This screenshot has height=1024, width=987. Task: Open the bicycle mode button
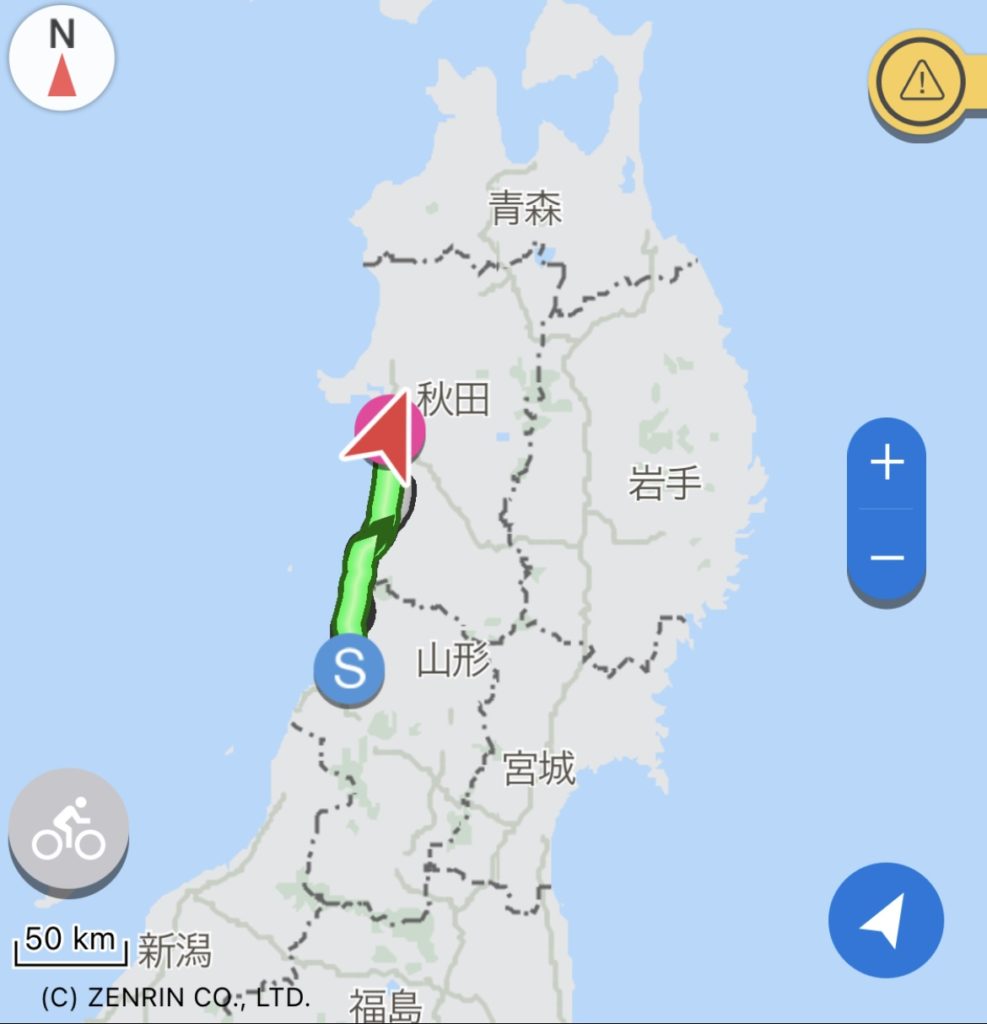pos(69,829)
